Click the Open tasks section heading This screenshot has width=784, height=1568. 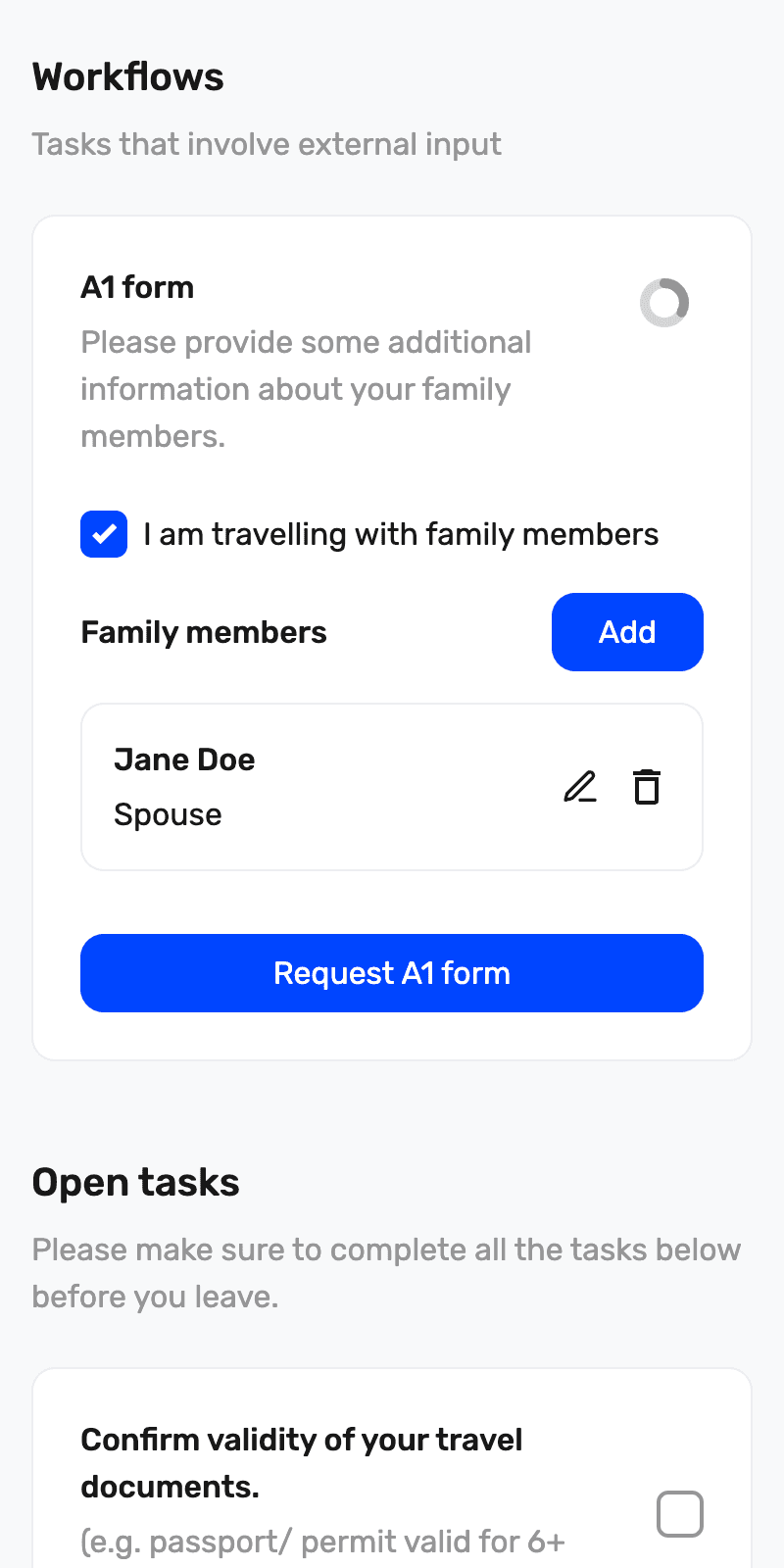tap(136, 1182)
